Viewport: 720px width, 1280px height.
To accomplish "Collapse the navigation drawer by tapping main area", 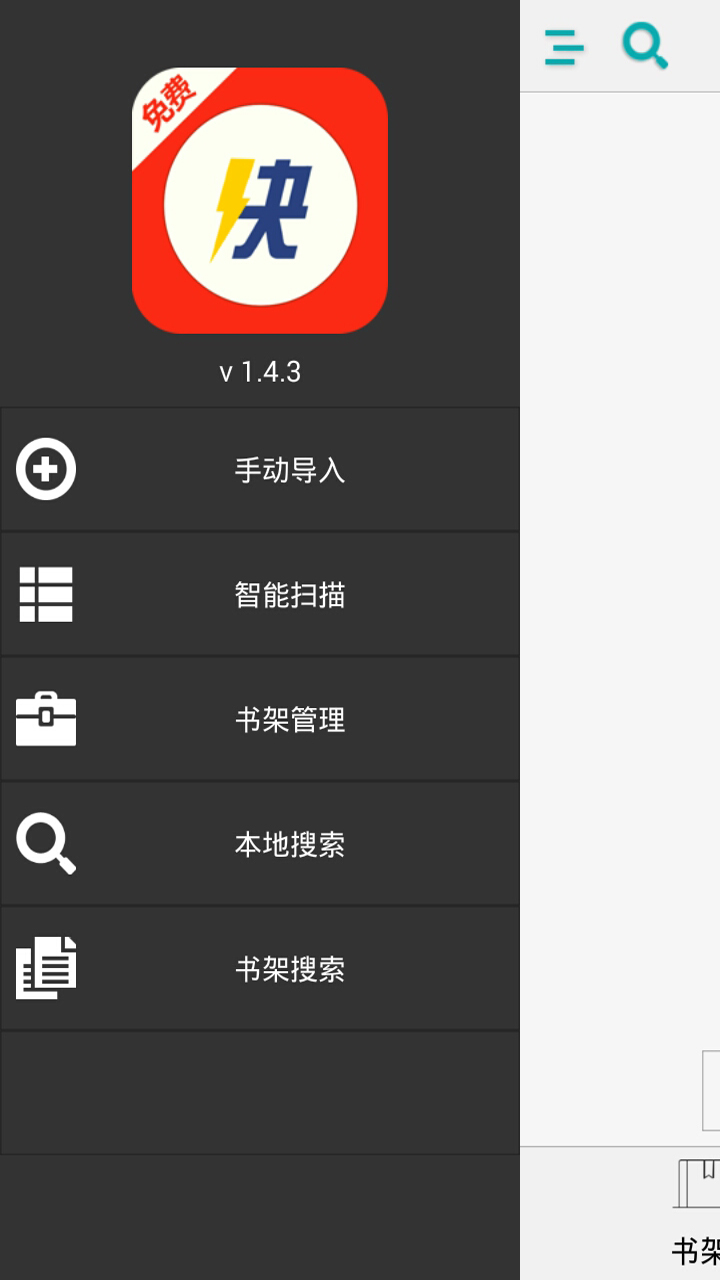I will pyautogui.click(x=620, y=600).
